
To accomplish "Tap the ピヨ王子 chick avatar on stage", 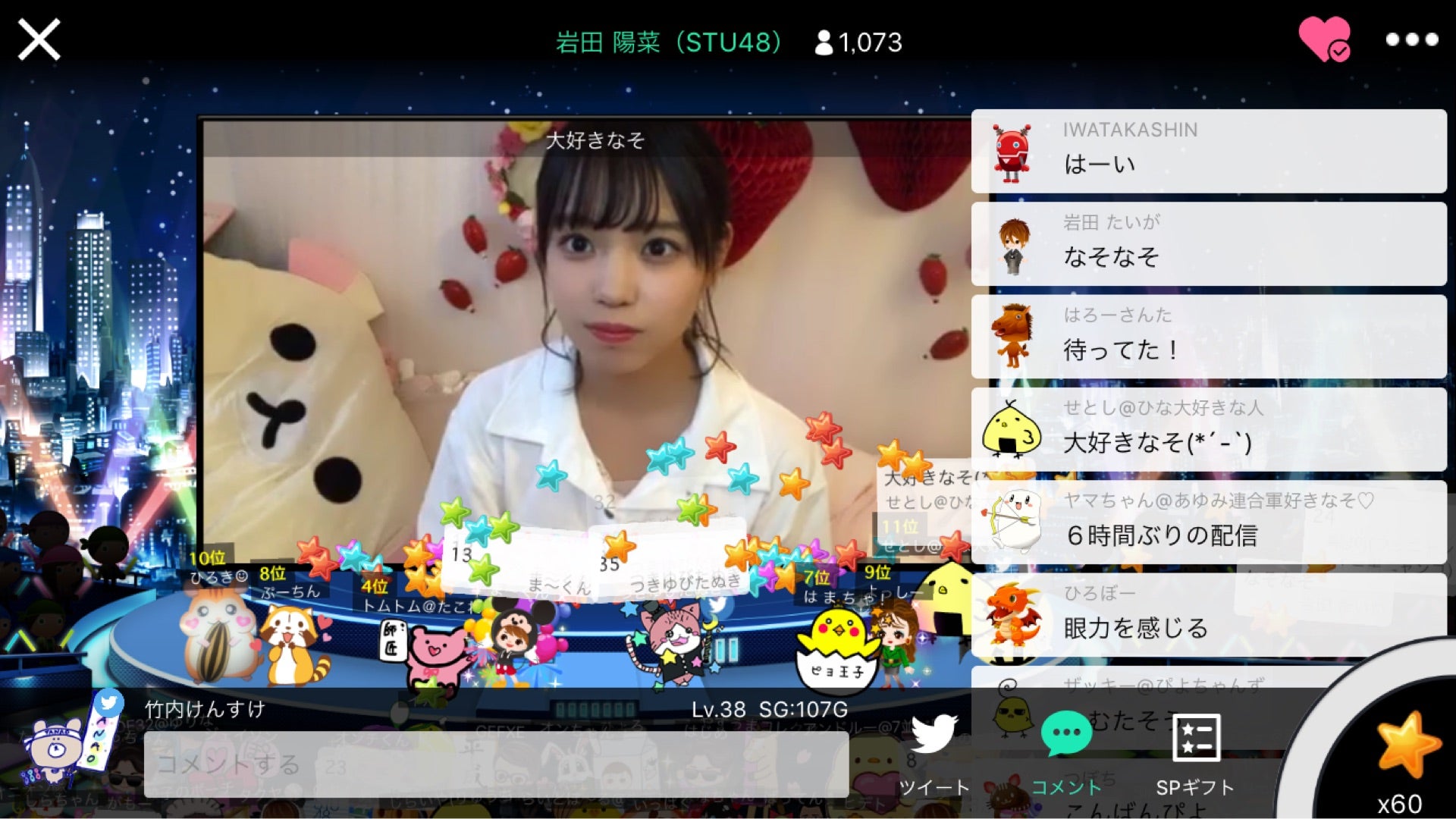I will pos(836,651).
